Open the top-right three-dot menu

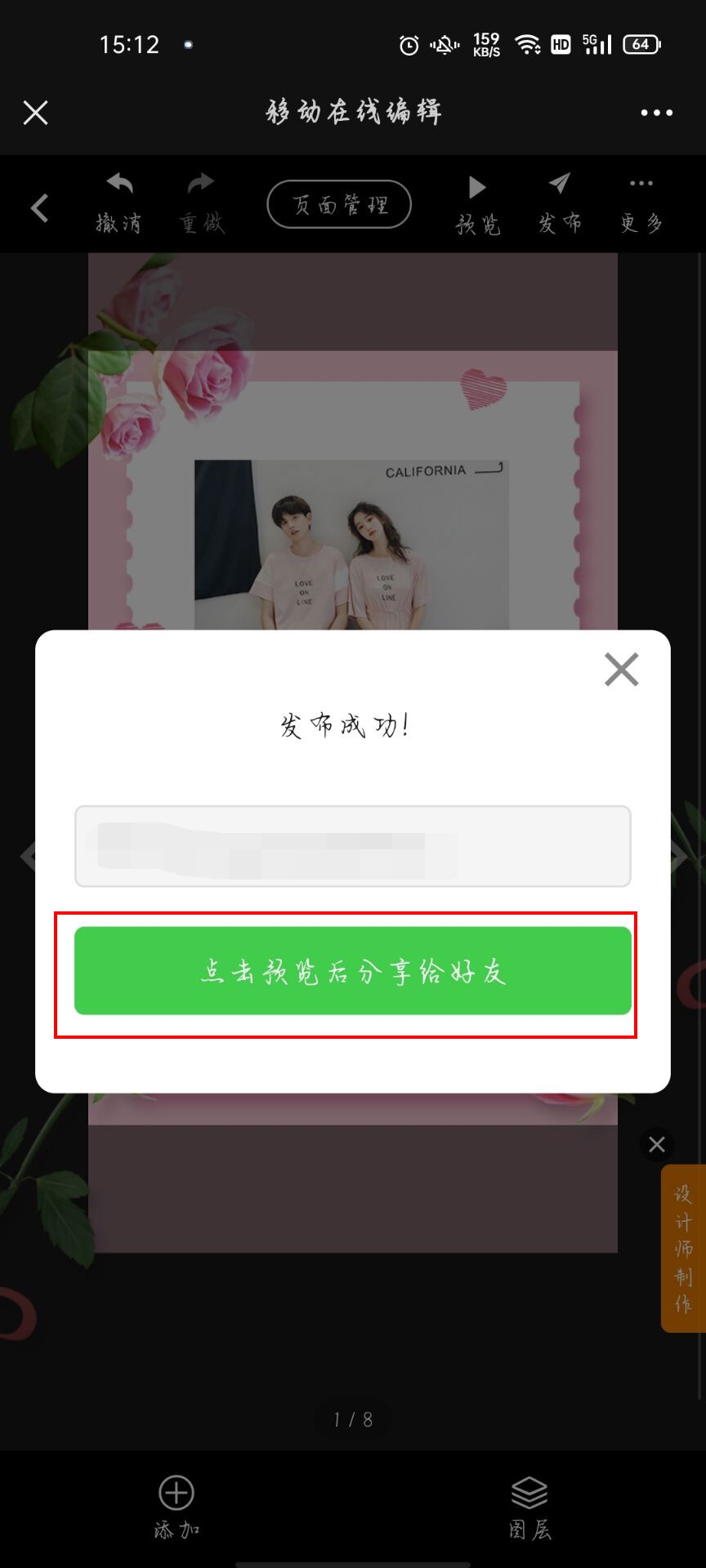[x=656, y=113]
